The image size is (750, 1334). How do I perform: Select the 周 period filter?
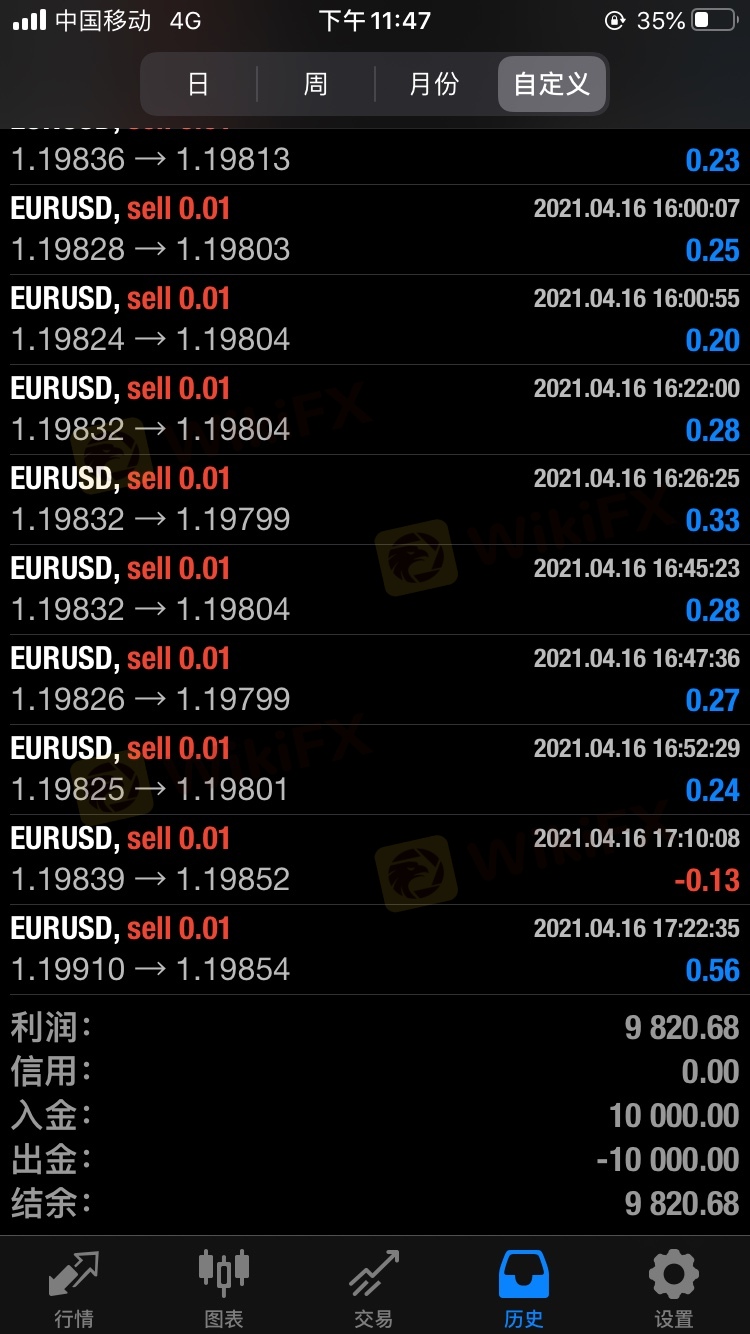click(315, 84)
